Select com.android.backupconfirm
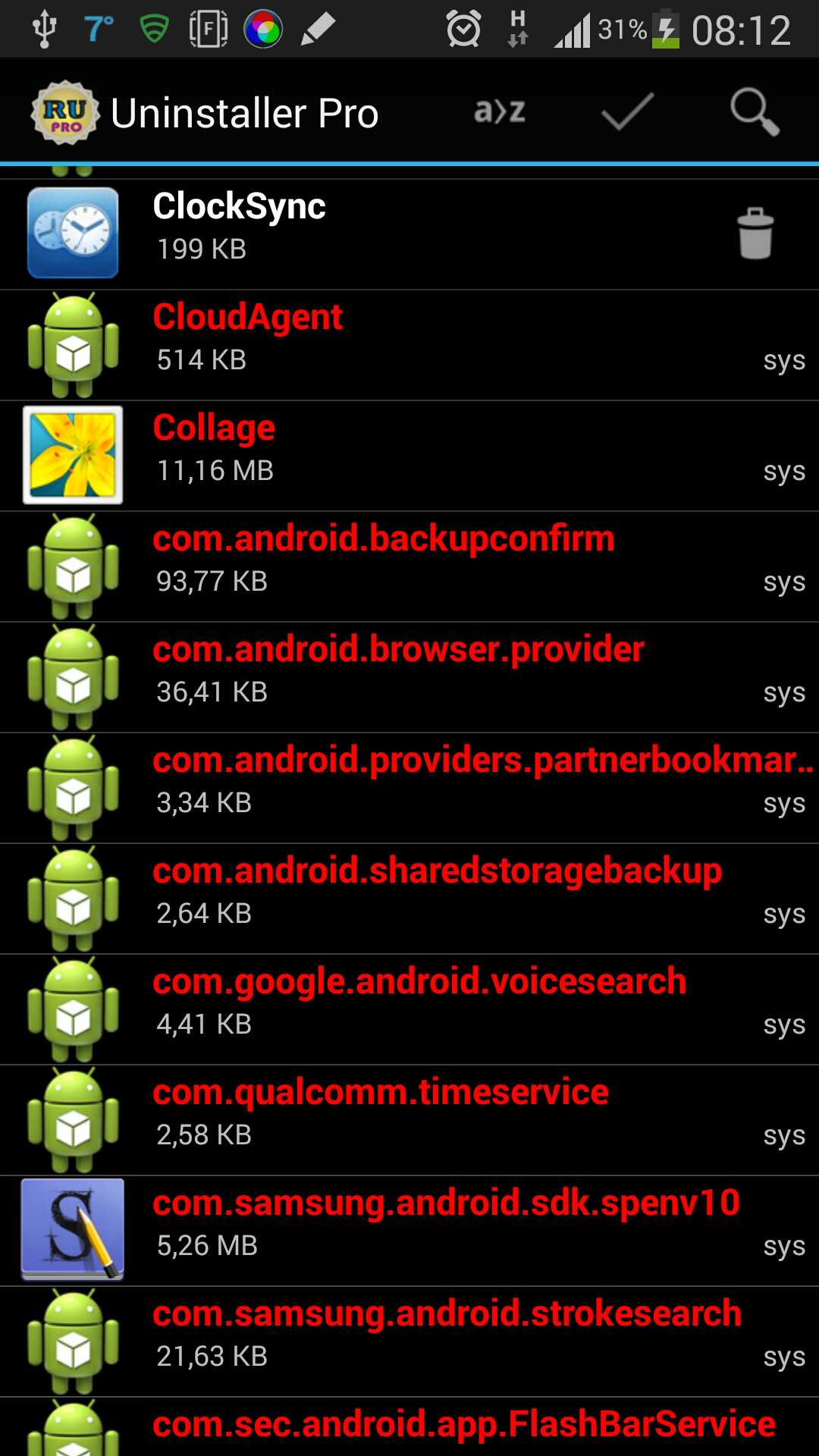The height and width of the screenshot is (1456, 819). tap(409, 566)
